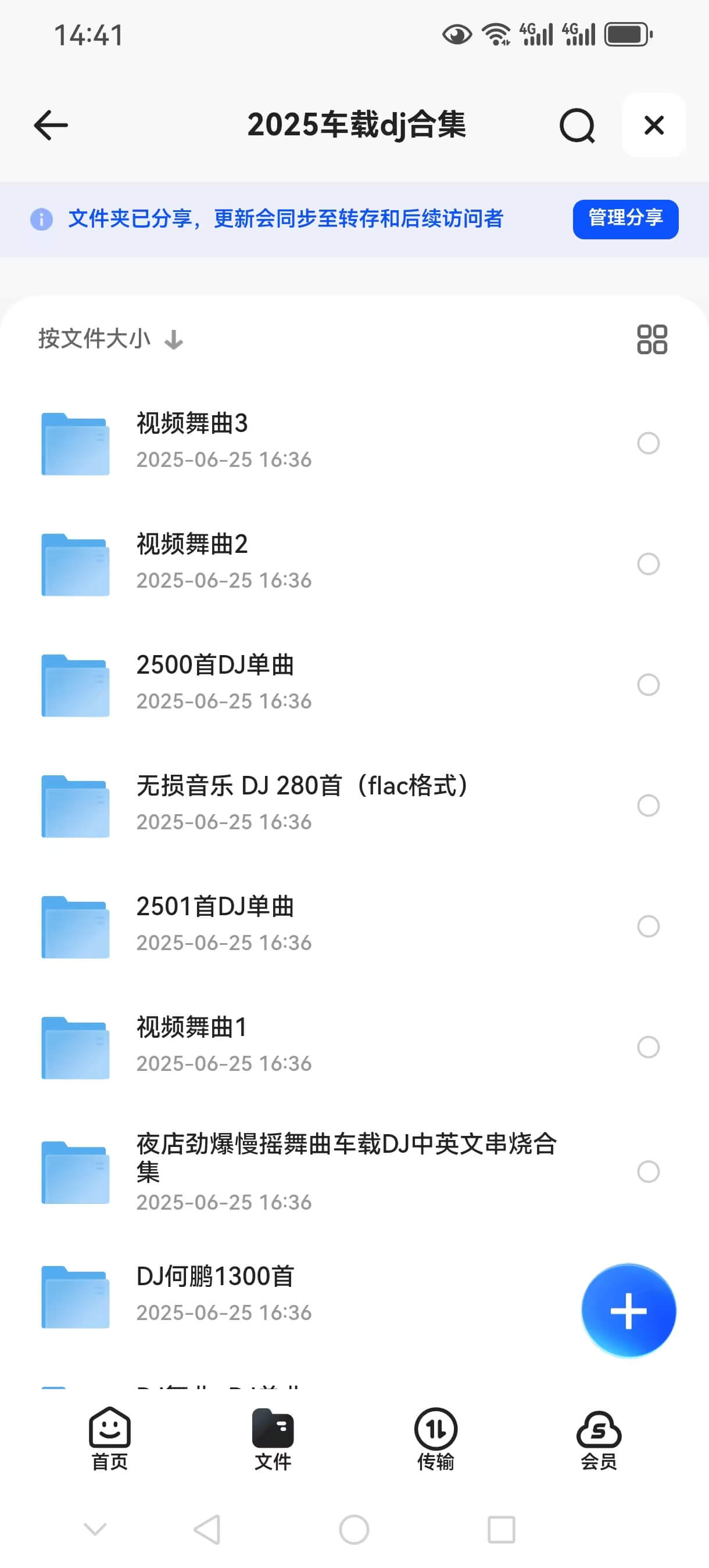The image size is (709, 1568).
Task: Select the 视频舞曲2 folder checkbox
Action: point(648,564)
